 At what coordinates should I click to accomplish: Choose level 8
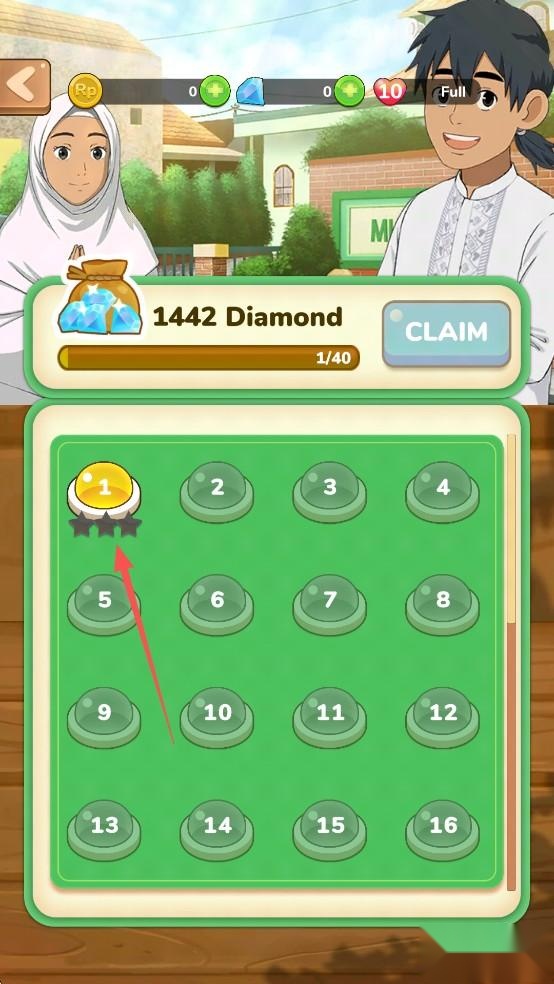442,604
